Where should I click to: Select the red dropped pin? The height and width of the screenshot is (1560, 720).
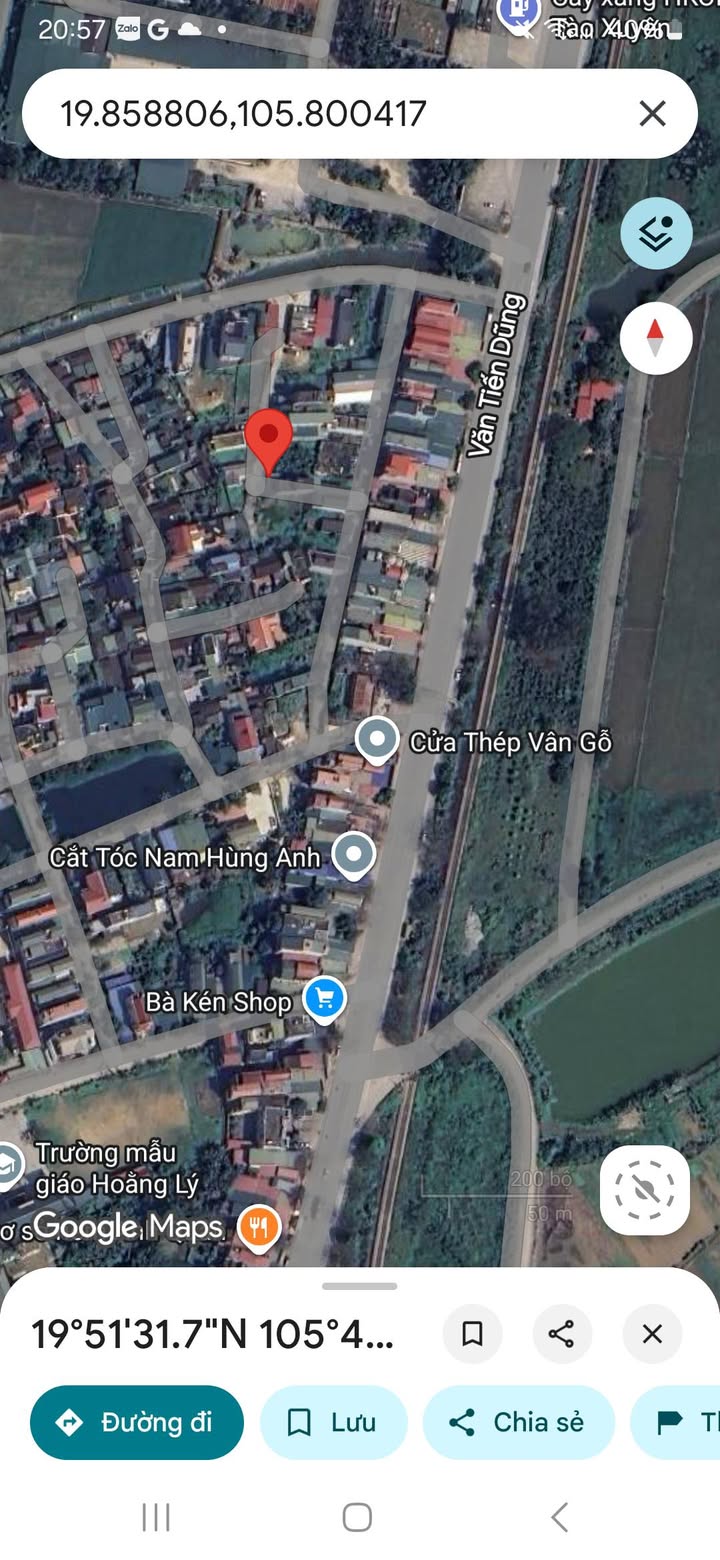coord(268,441)
